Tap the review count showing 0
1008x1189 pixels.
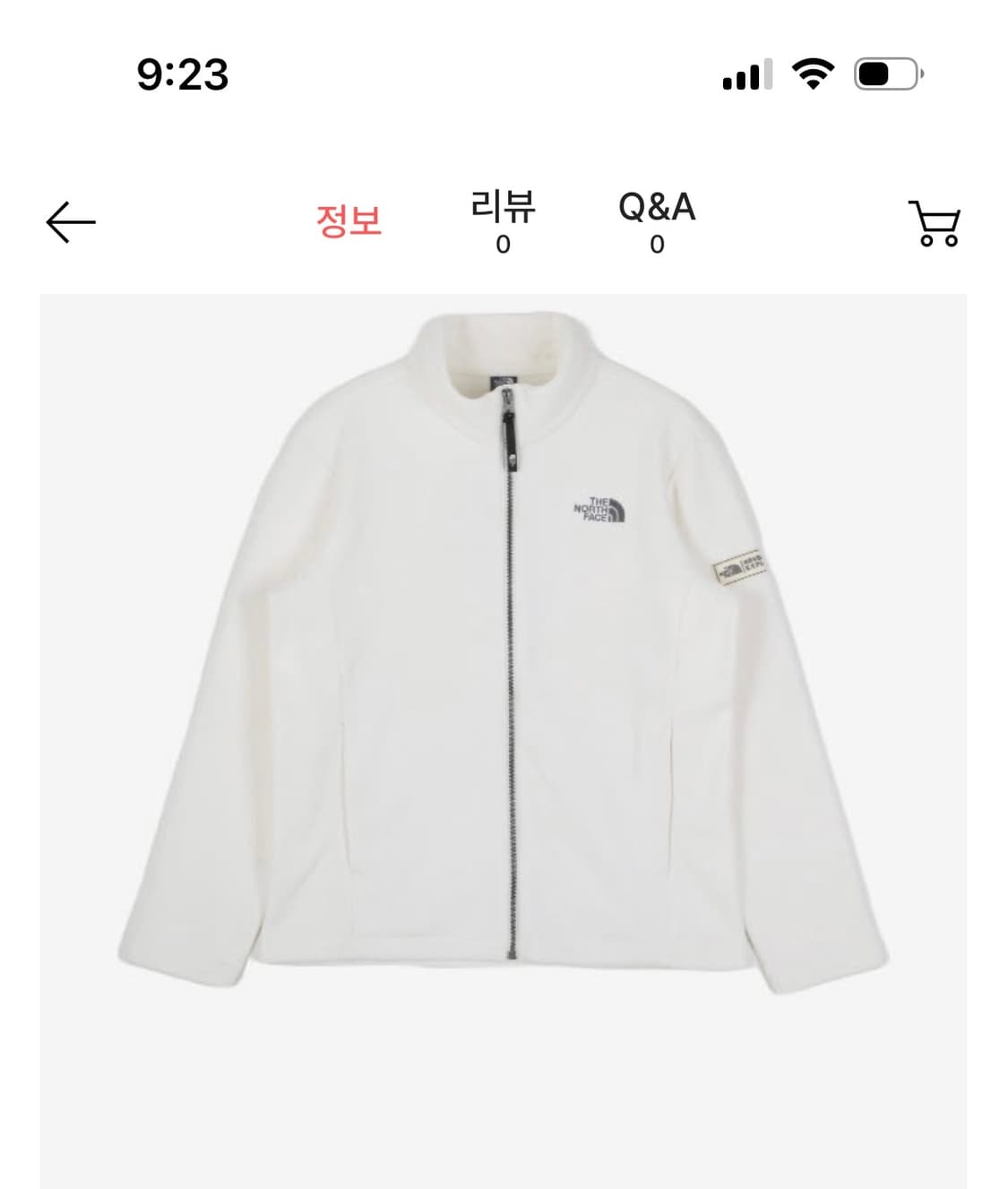[501, 243]
